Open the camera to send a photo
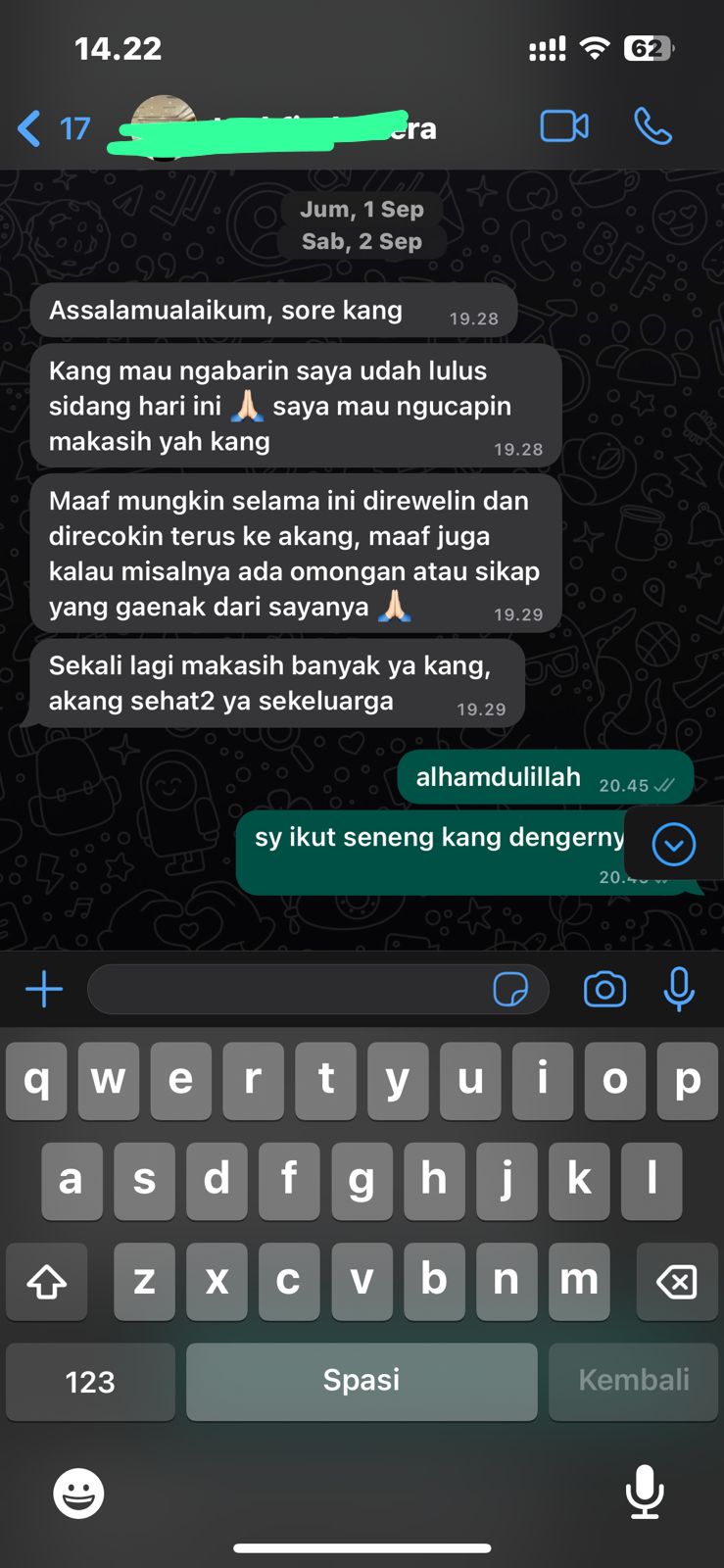This screenshot has height=1568, width=724. tap(604, 990)
